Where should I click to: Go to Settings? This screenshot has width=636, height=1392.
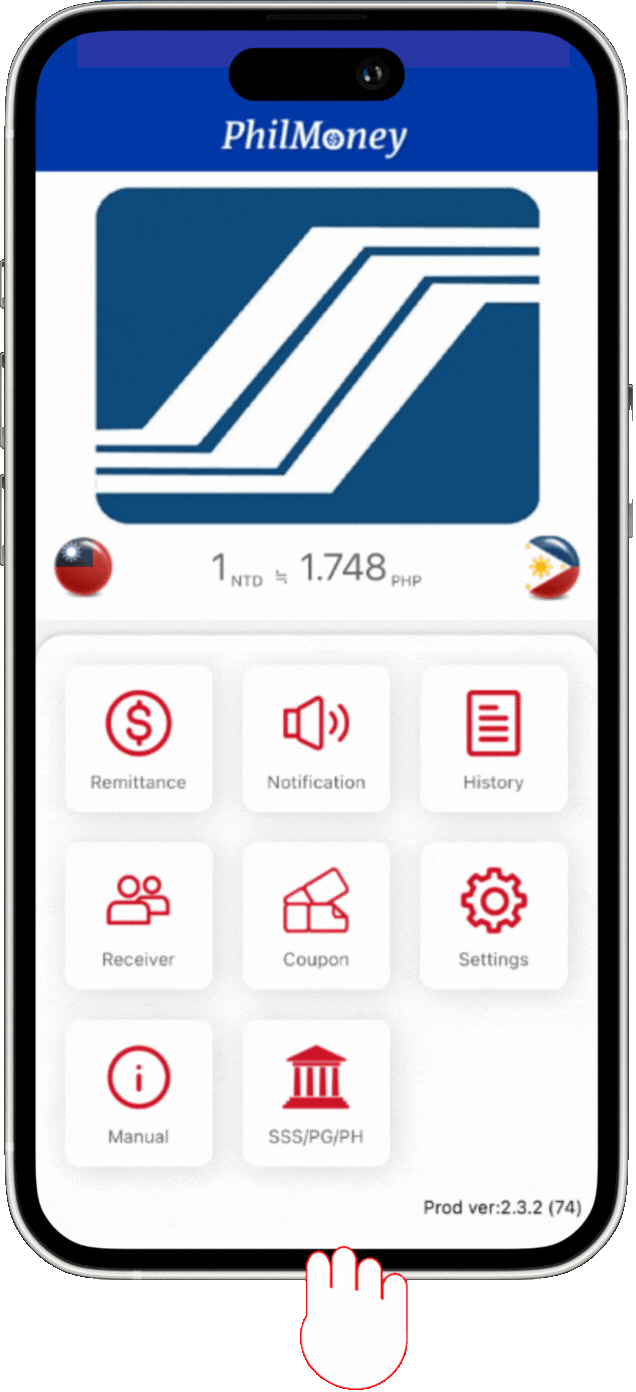[493, 915]
